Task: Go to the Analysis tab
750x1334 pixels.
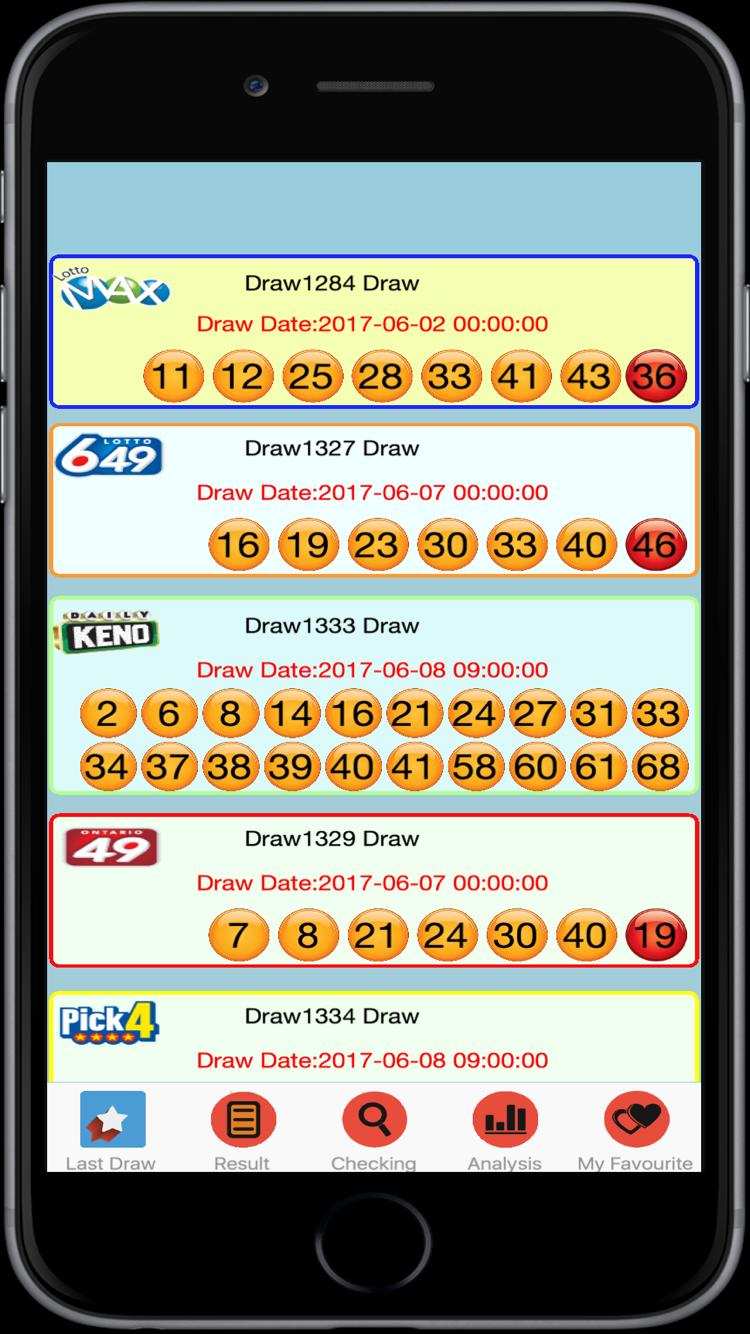Action: coord(505,1130)
